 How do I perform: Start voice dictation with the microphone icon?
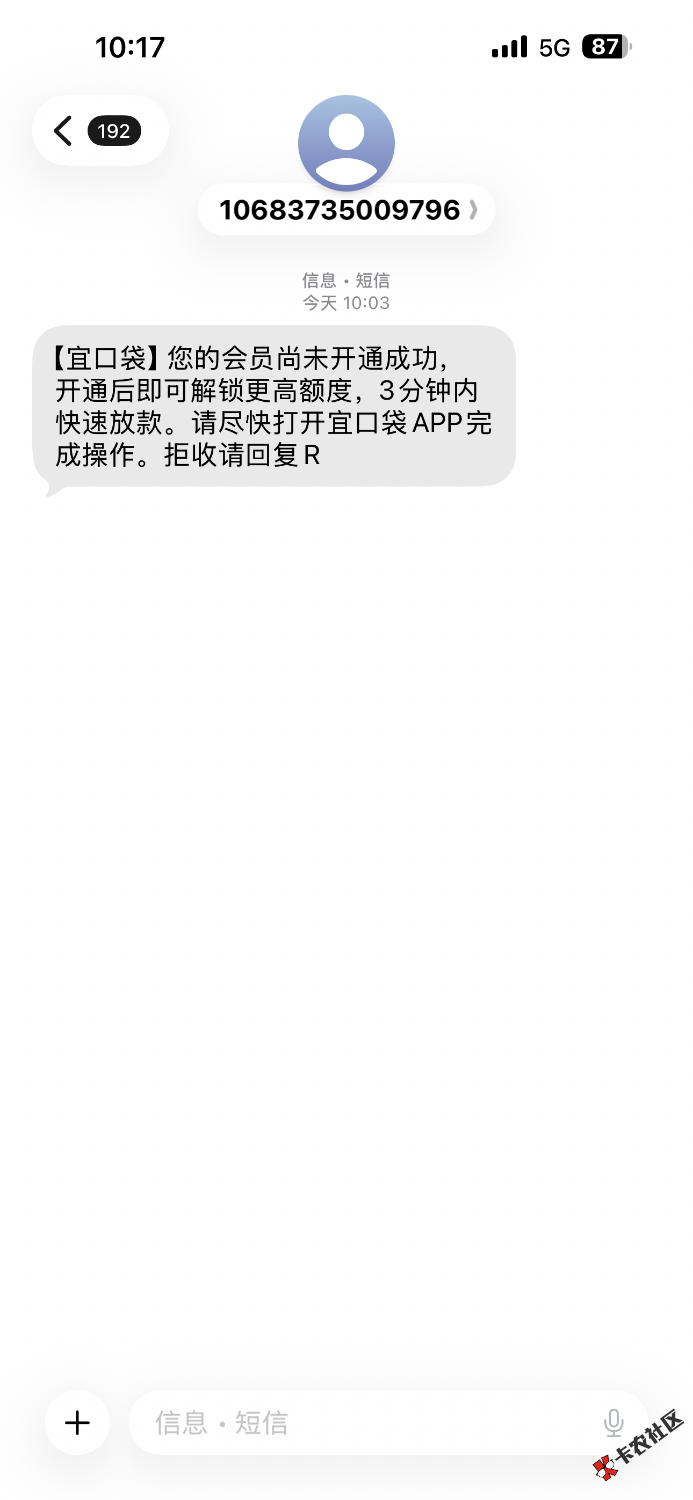point(613,1422)
